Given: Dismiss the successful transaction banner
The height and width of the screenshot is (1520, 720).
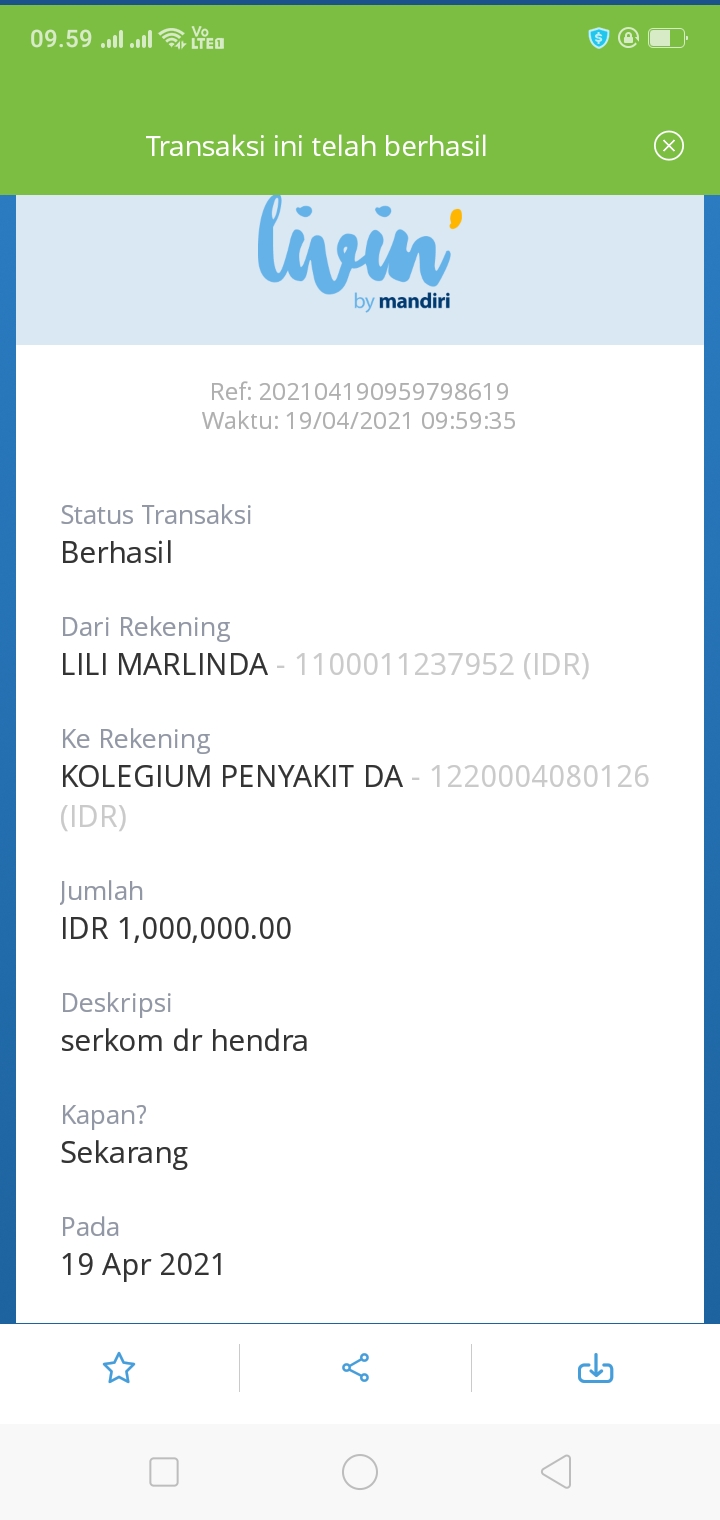Looking at the screenshot, I should 668,146.
